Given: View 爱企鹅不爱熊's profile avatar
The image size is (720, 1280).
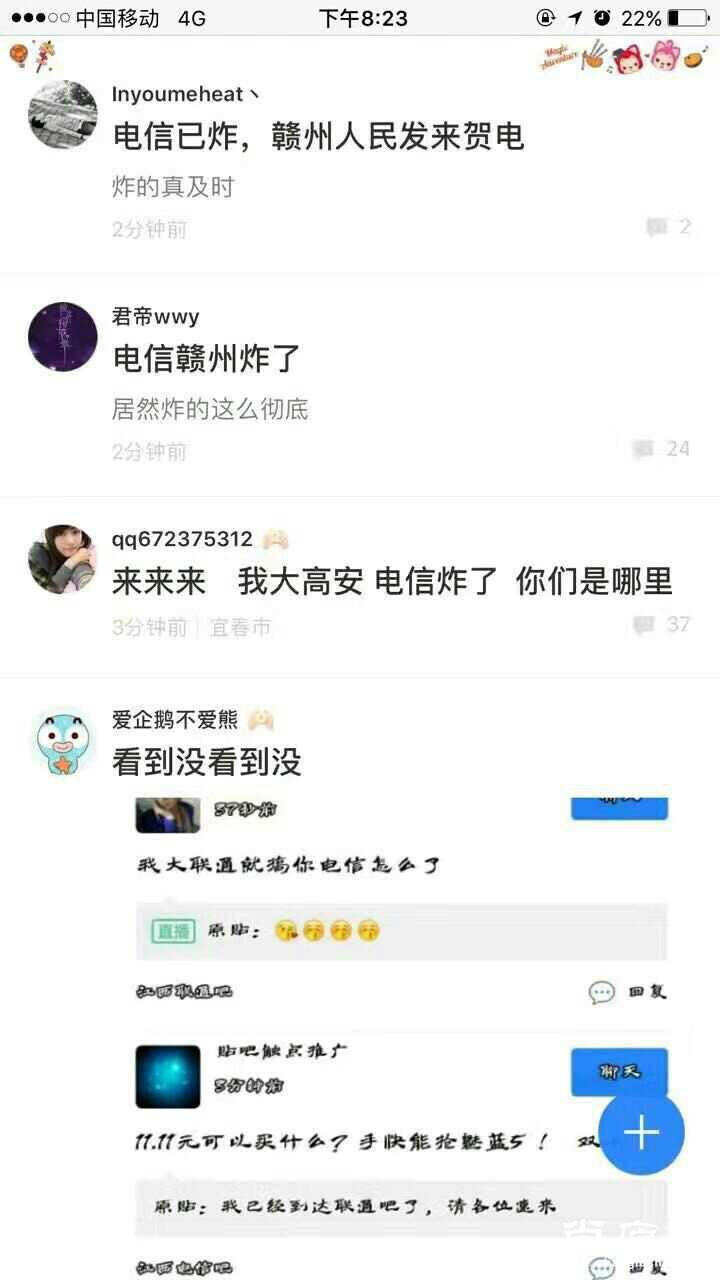Looking at the screenshot, I should pyautogui.click(x=63, y=741).
